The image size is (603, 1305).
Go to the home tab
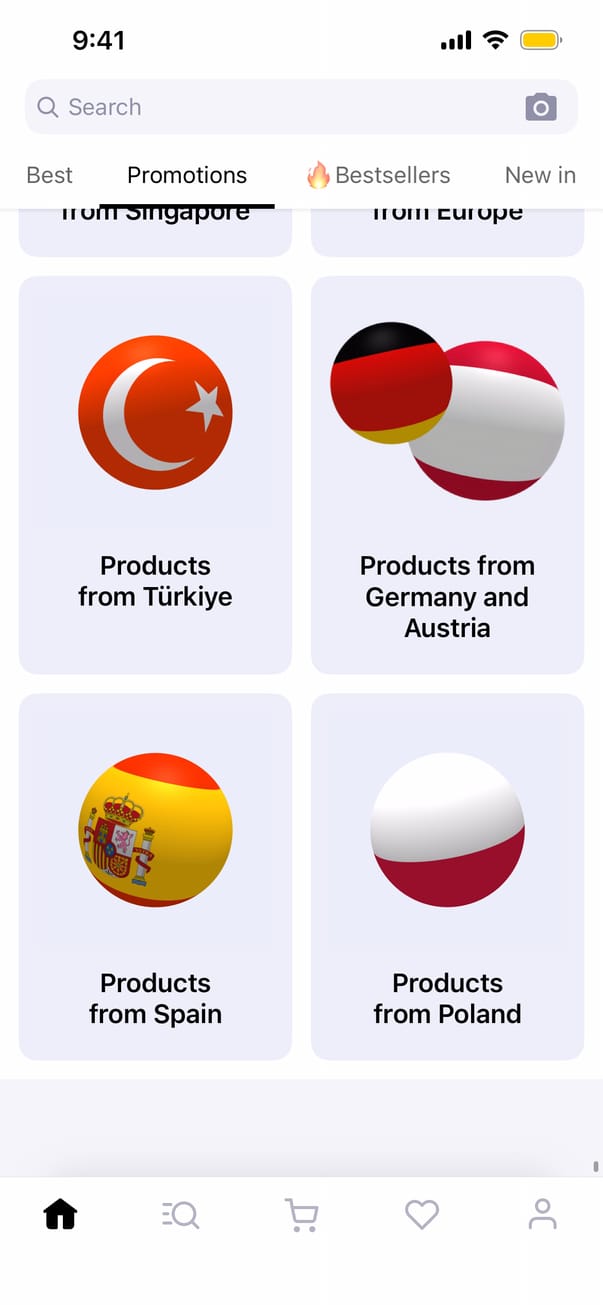pyautogui.click(x=60, y=1214)
